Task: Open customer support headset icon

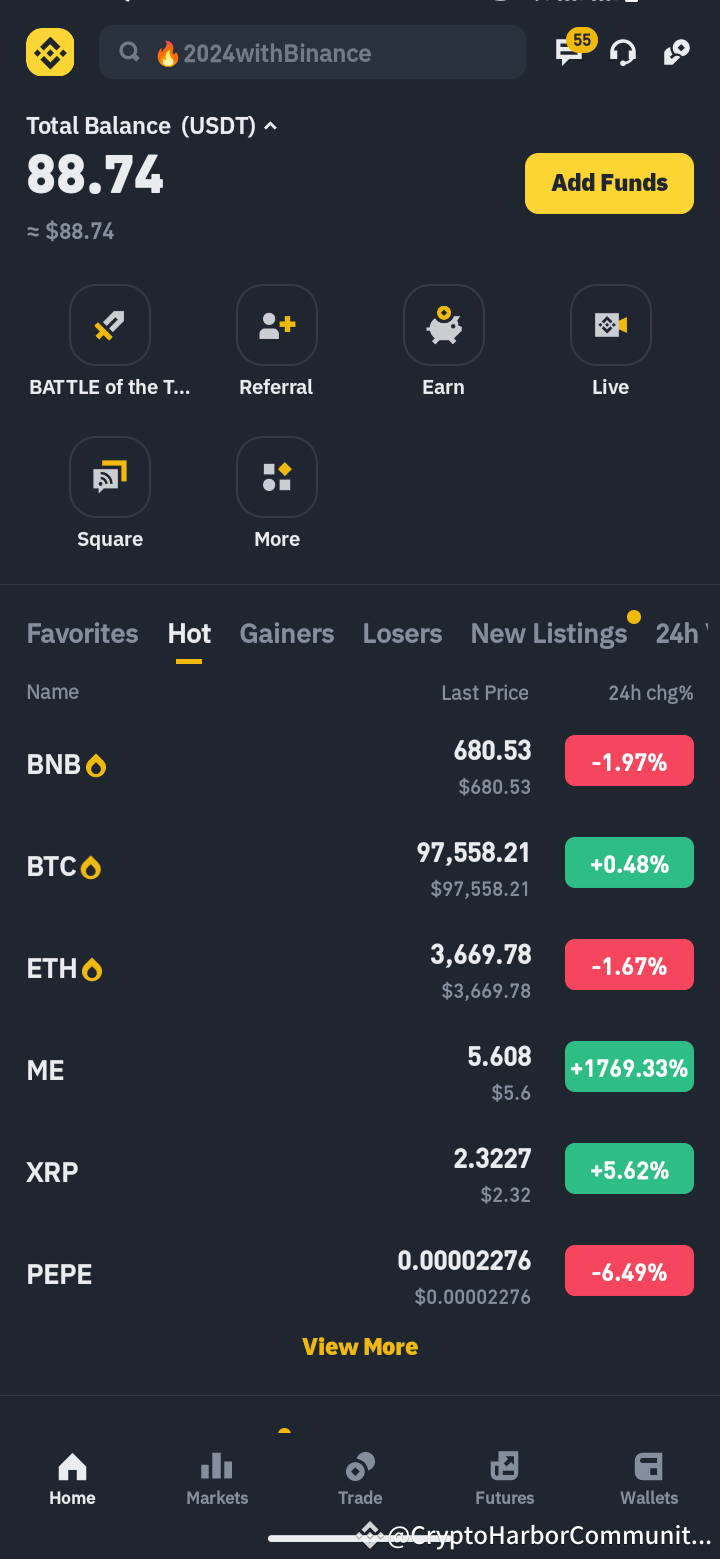Action: pos(622,53)
